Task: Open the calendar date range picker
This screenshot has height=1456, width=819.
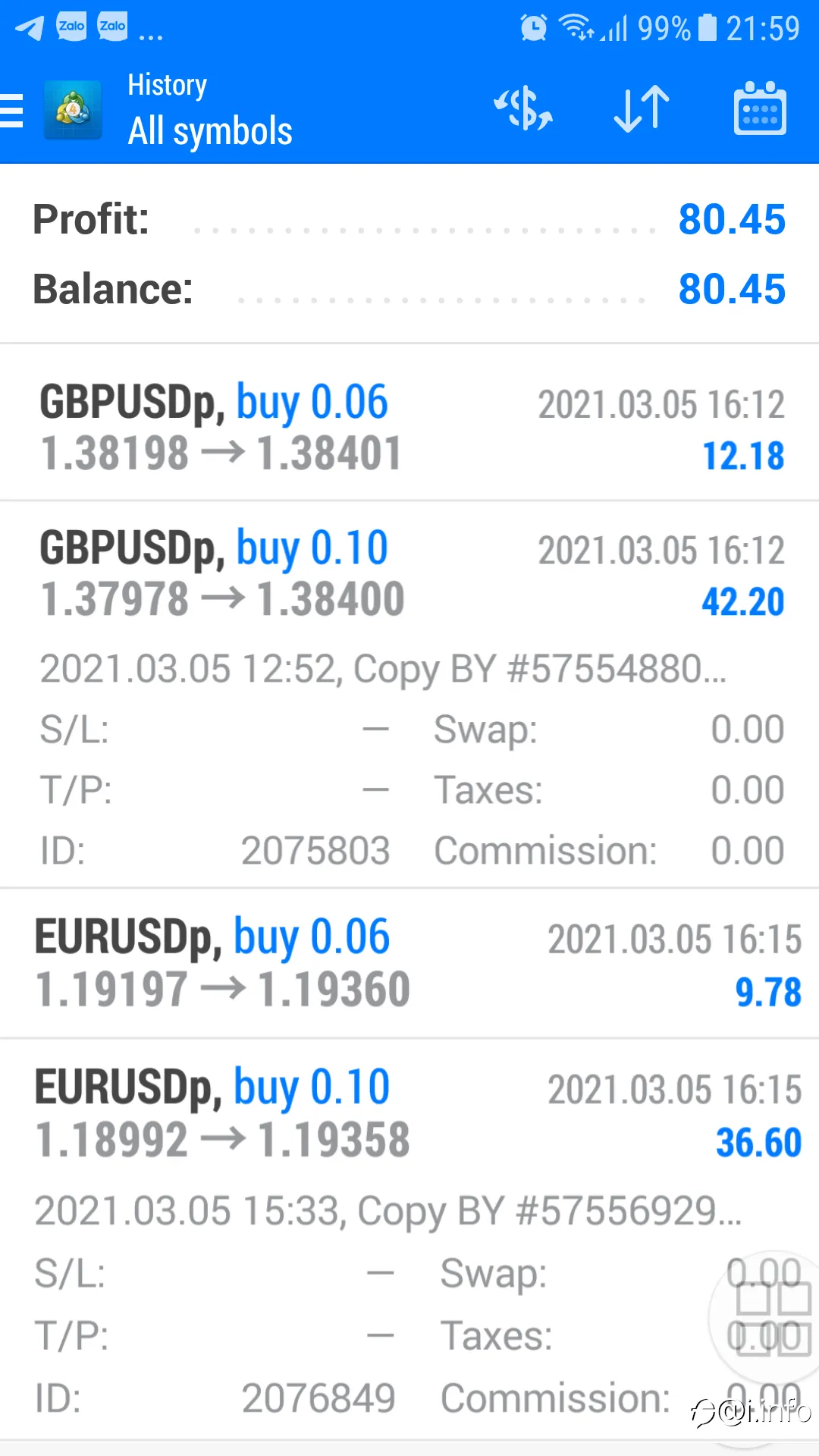Action: pos(760,108)
